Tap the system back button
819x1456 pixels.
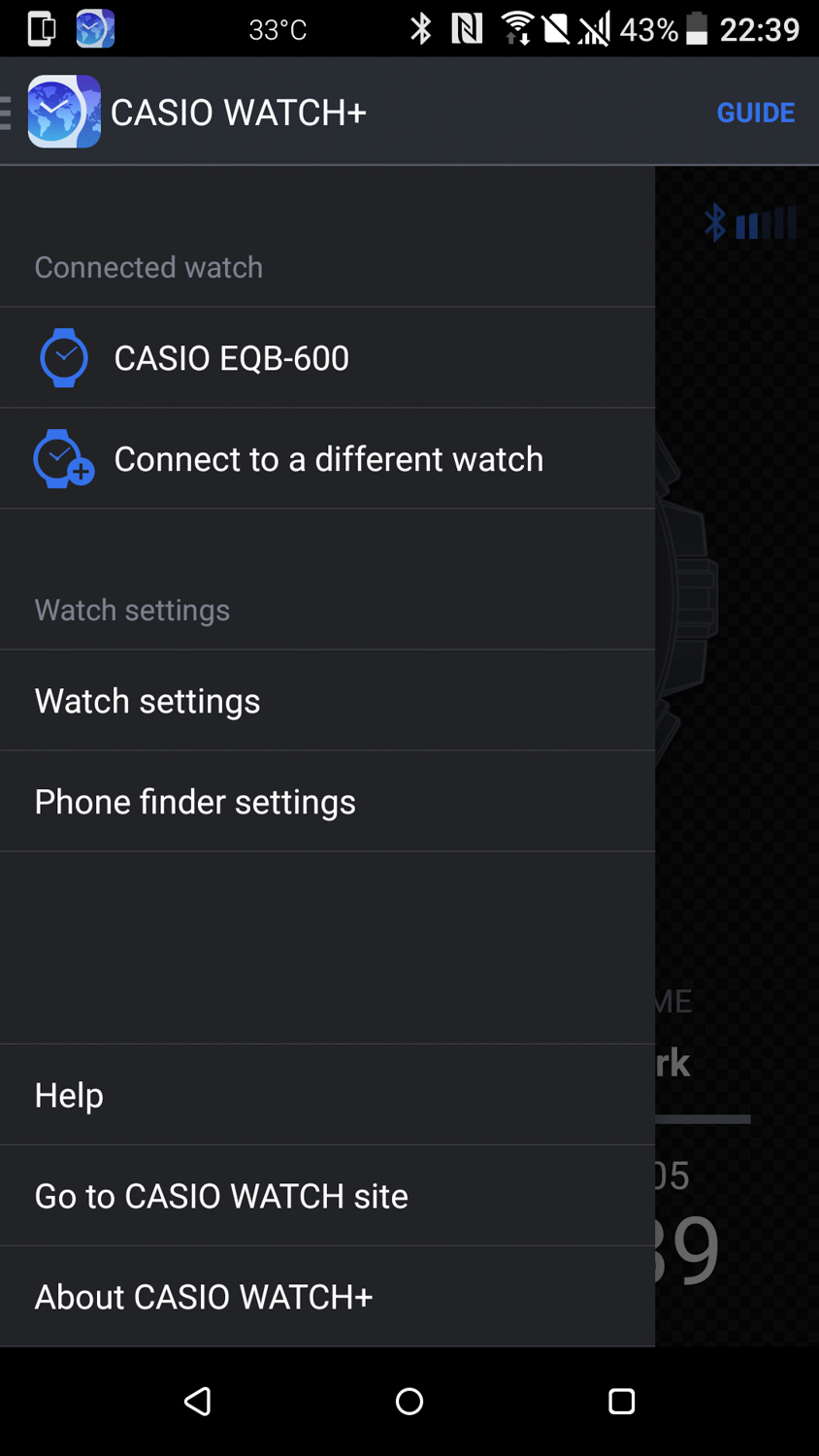tap(198, 1401)
